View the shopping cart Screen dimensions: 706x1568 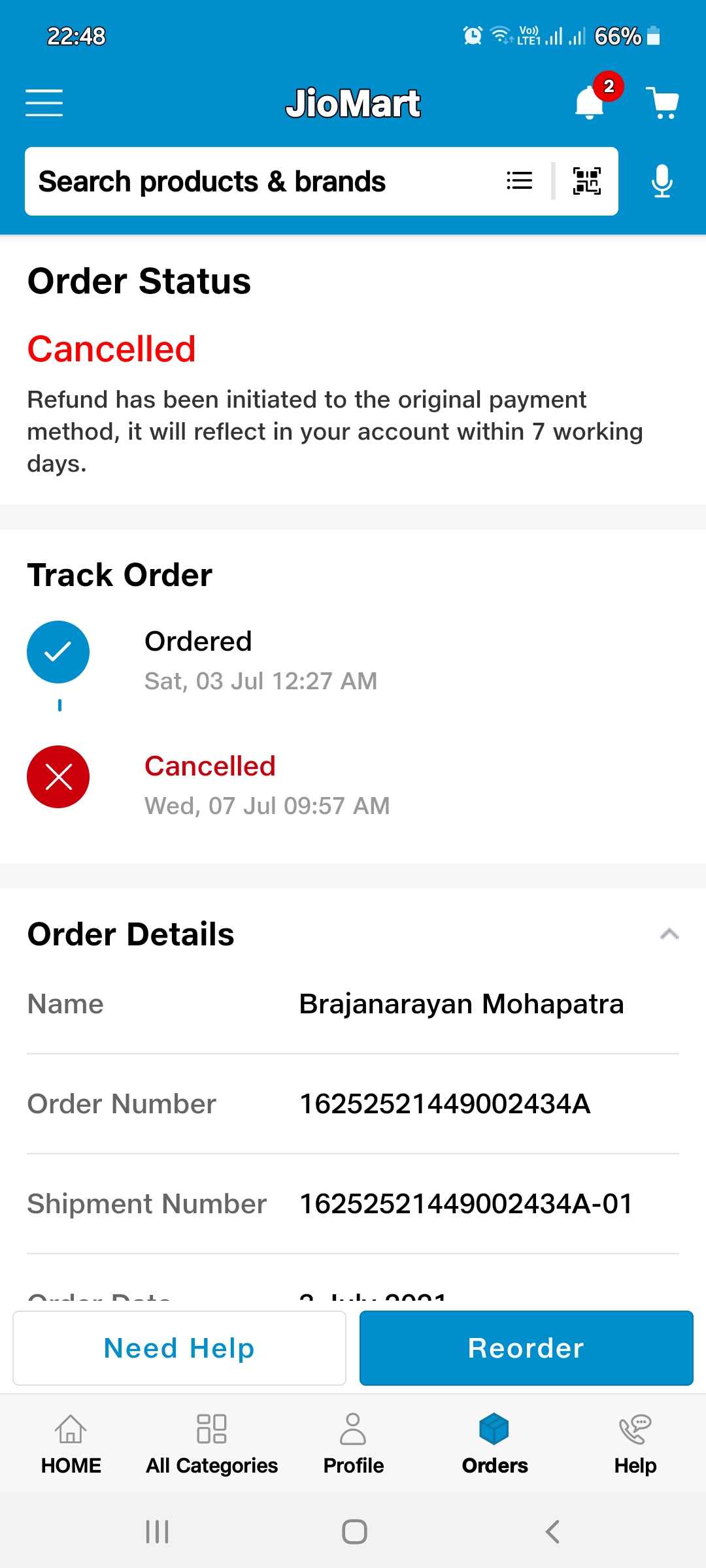663,103
